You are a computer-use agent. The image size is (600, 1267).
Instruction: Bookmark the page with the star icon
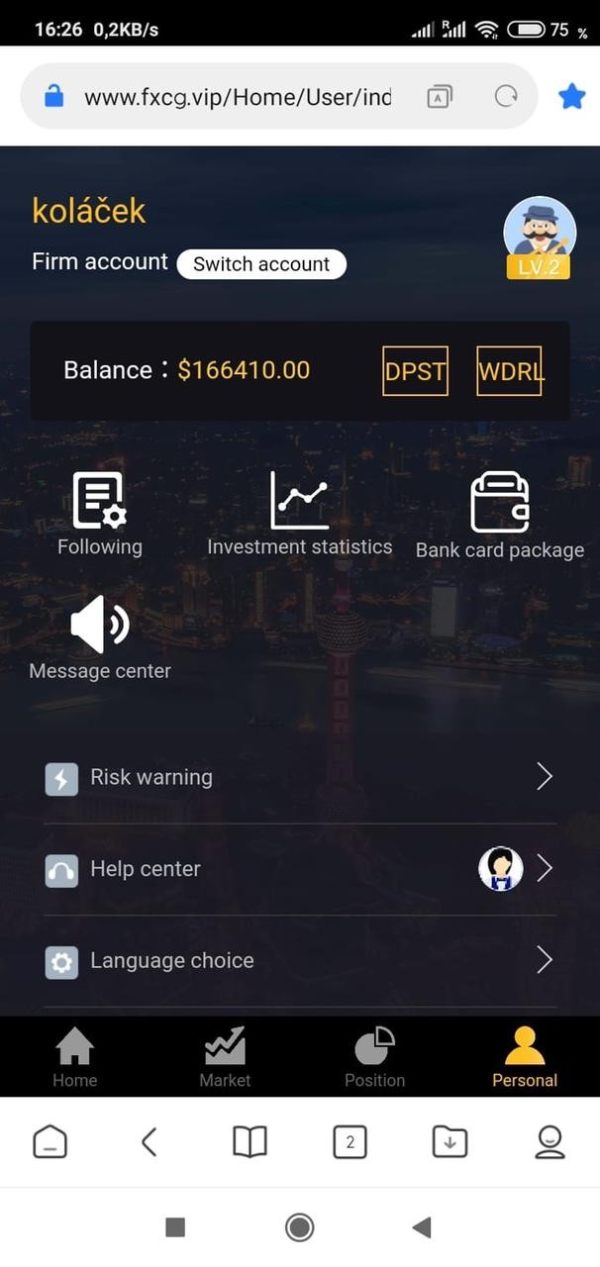tap(572, 97)
